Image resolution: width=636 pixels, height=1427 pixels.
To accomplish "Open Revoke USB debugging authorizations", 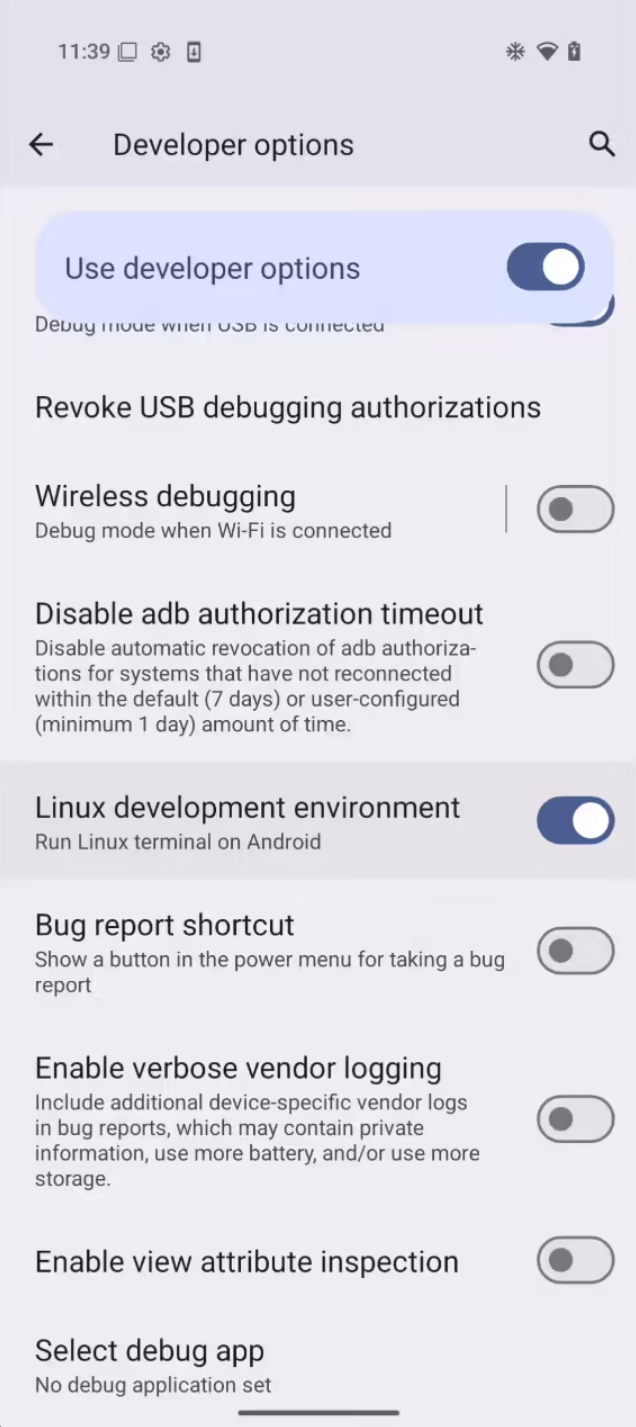I will tap(318, 407).
